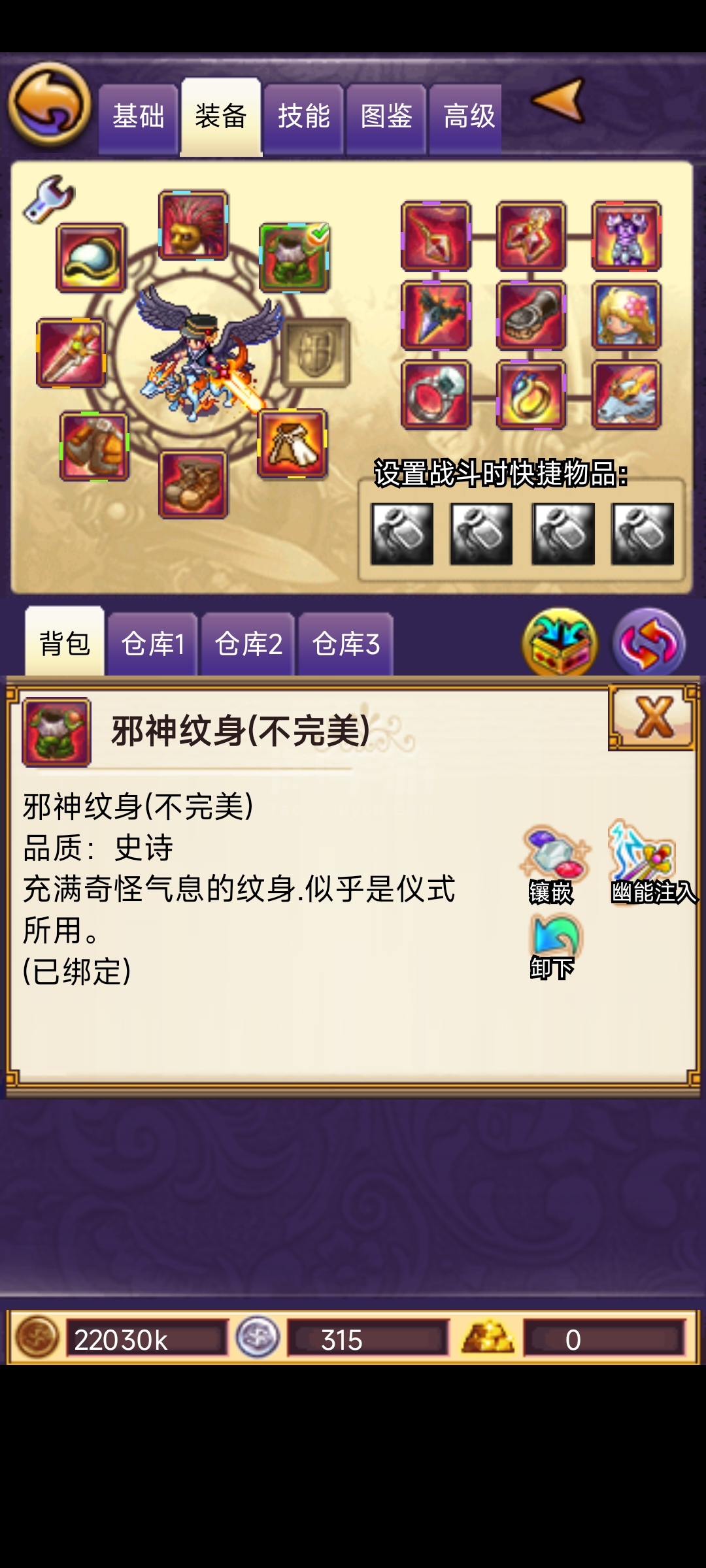
Task: Switch to 仓库2 storage tab
Action: point(248,644)
